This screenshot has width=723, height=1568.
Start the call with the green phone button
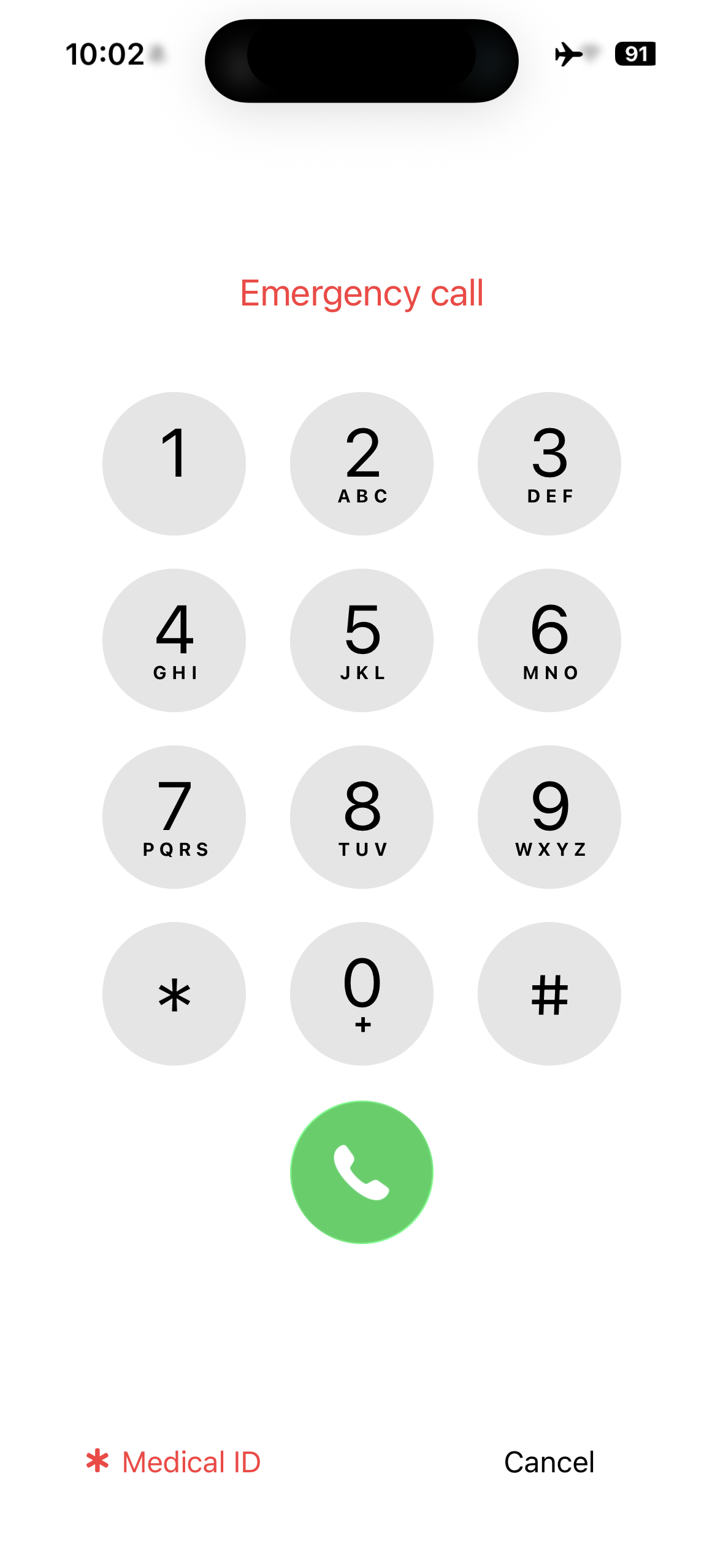(362, 1172)
